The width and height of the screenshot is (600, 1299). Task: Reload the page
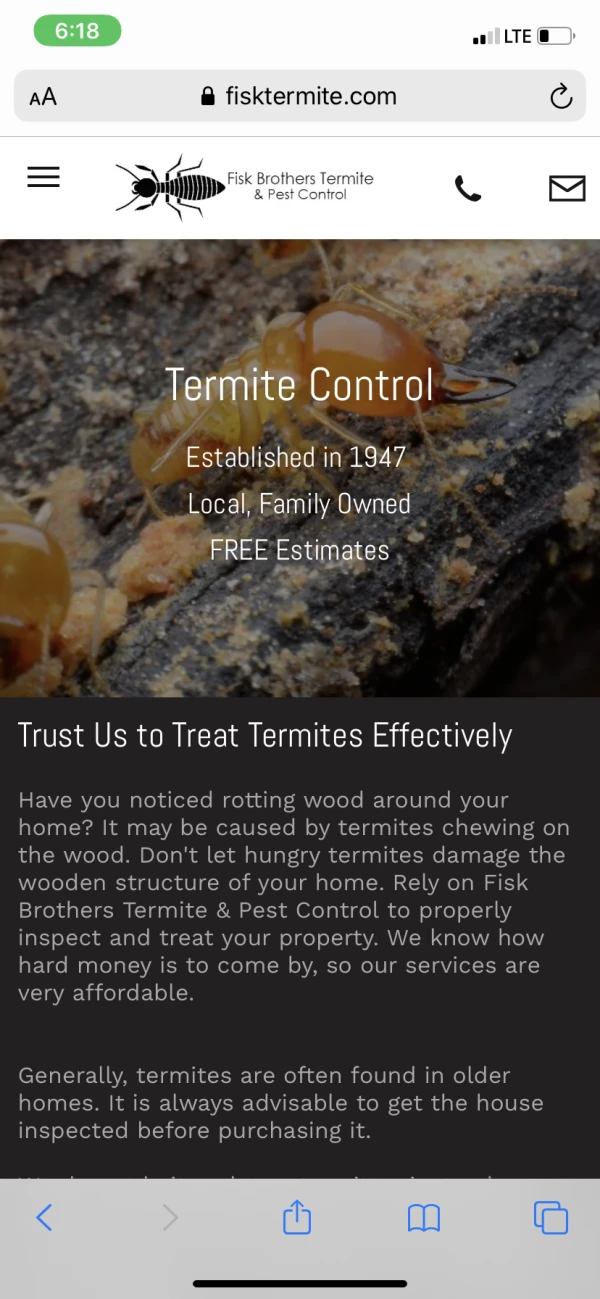point(561,96)
